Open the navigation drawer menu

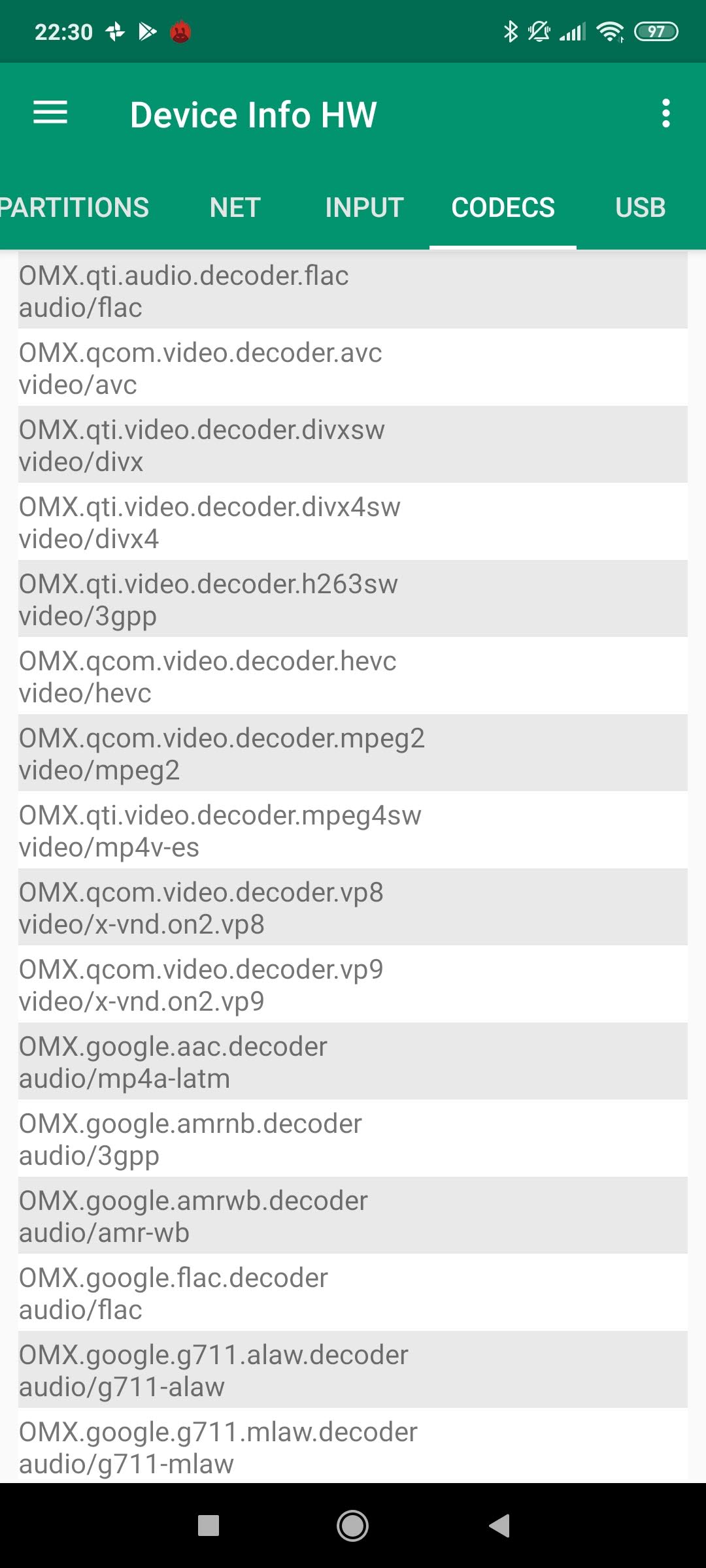point(50,114)
